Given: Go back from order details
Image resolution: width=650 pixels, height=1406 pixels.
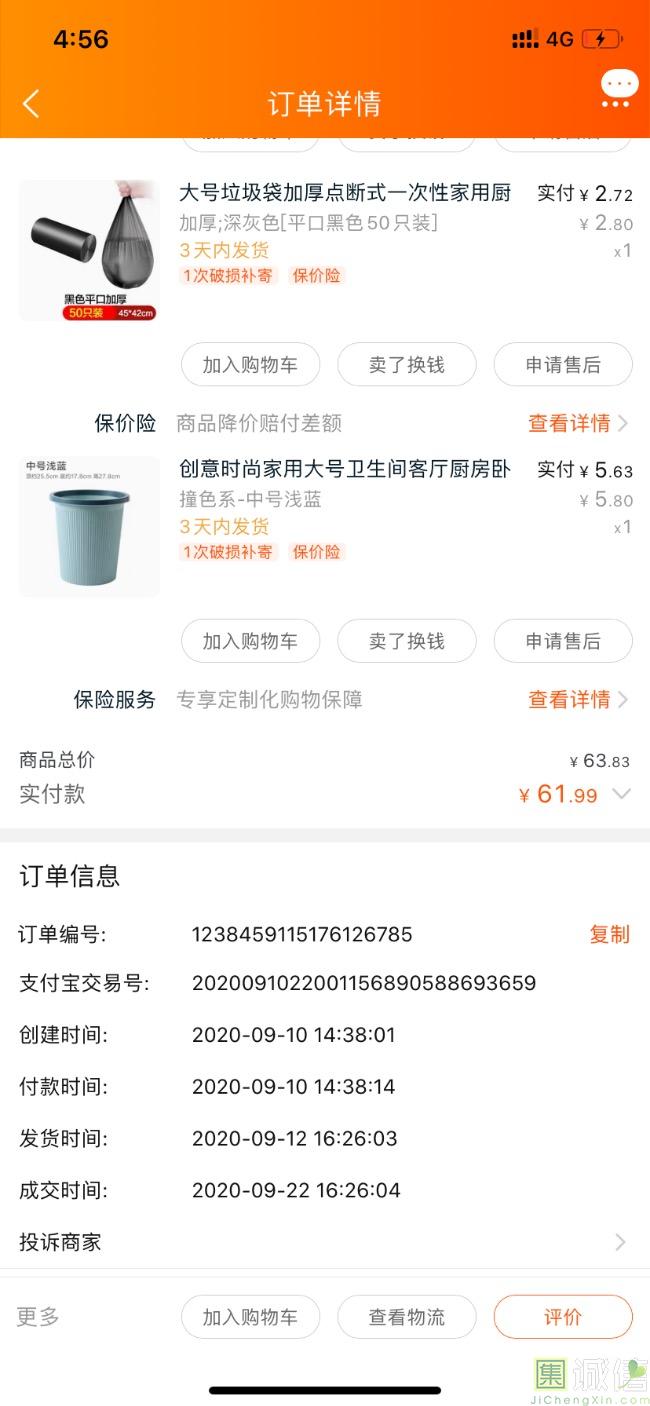Looking at the screenshot, I should point(31,103).
